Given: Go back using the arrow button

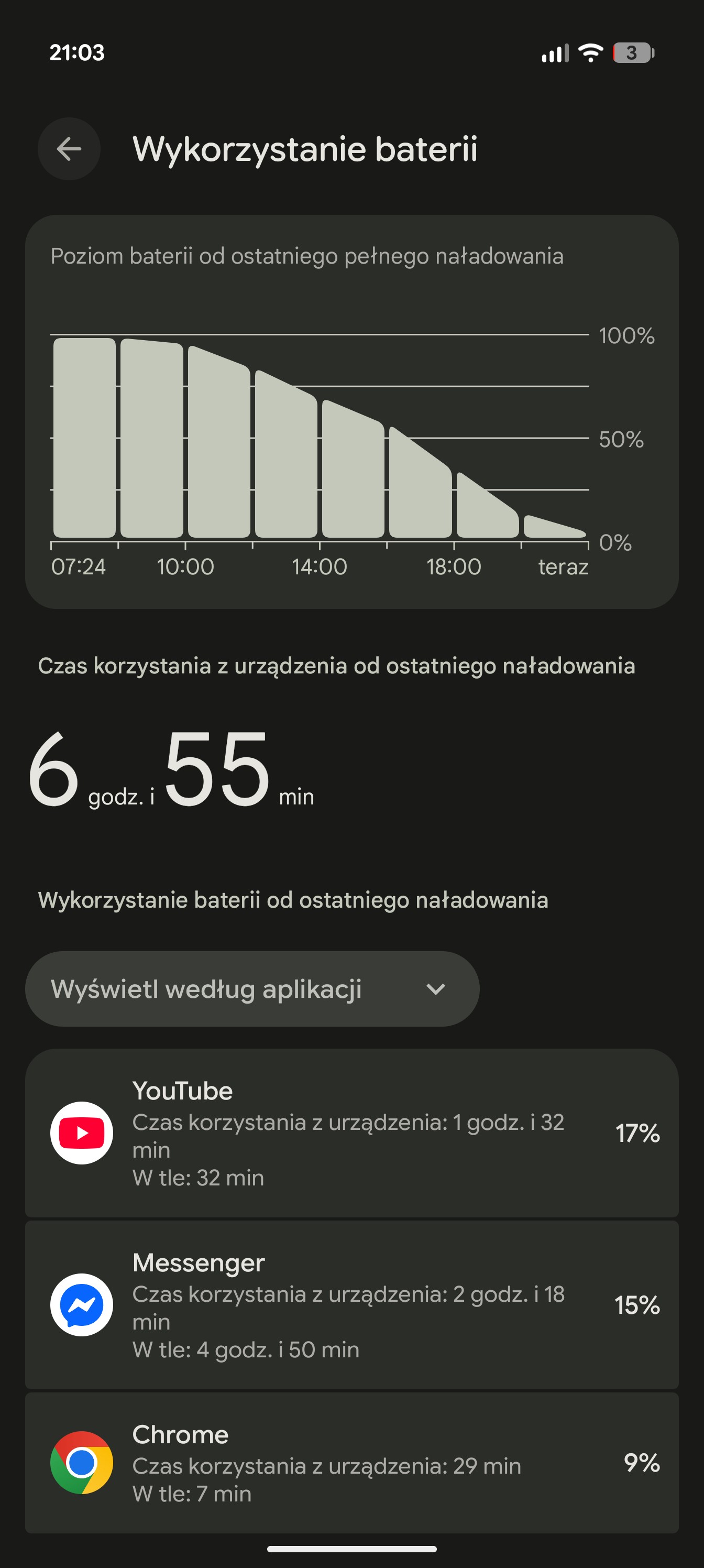Looking at the screenshot, I should pyautogui.click(x=69, y=148).
